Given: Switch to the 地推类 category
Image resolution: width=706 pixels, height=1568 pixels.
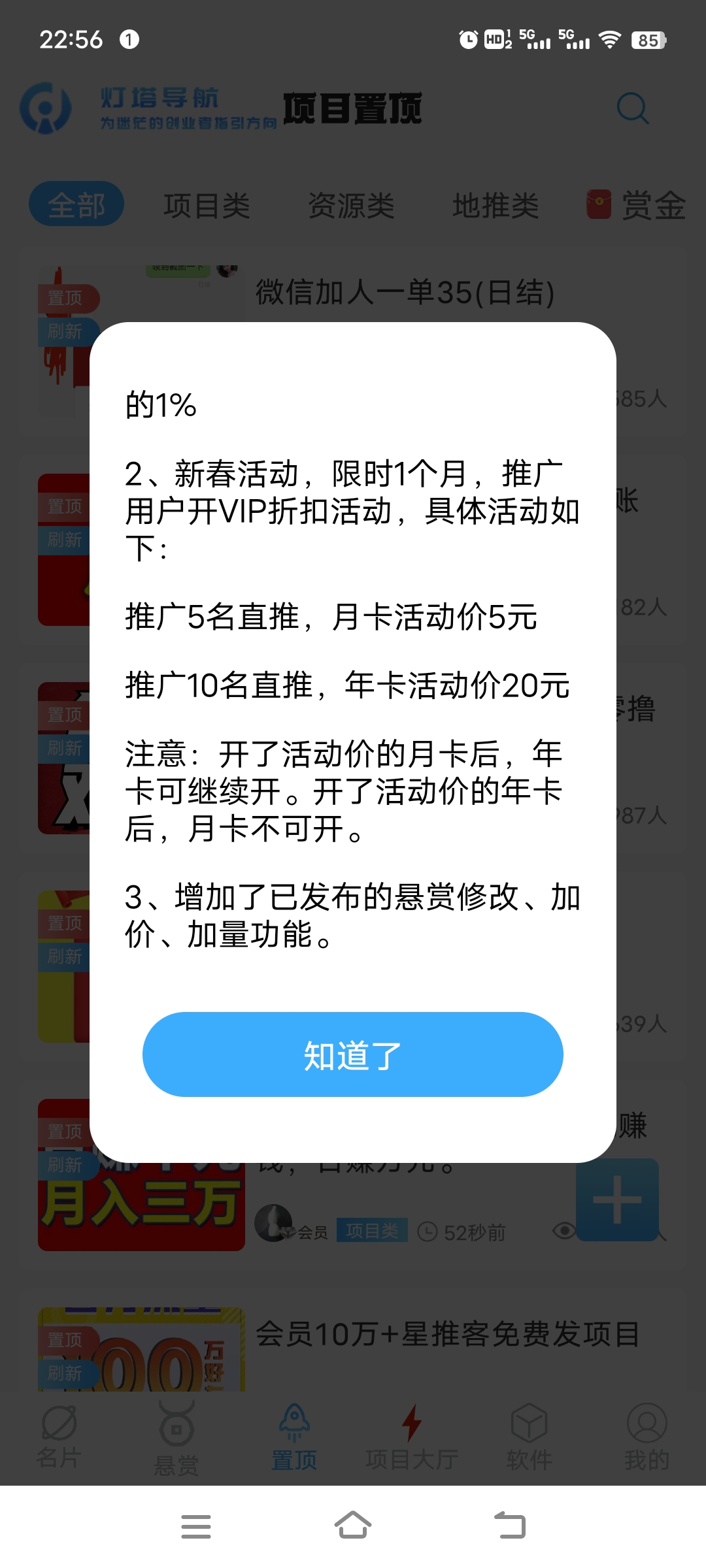Looking at the screenshot, I should coord(496,206).
